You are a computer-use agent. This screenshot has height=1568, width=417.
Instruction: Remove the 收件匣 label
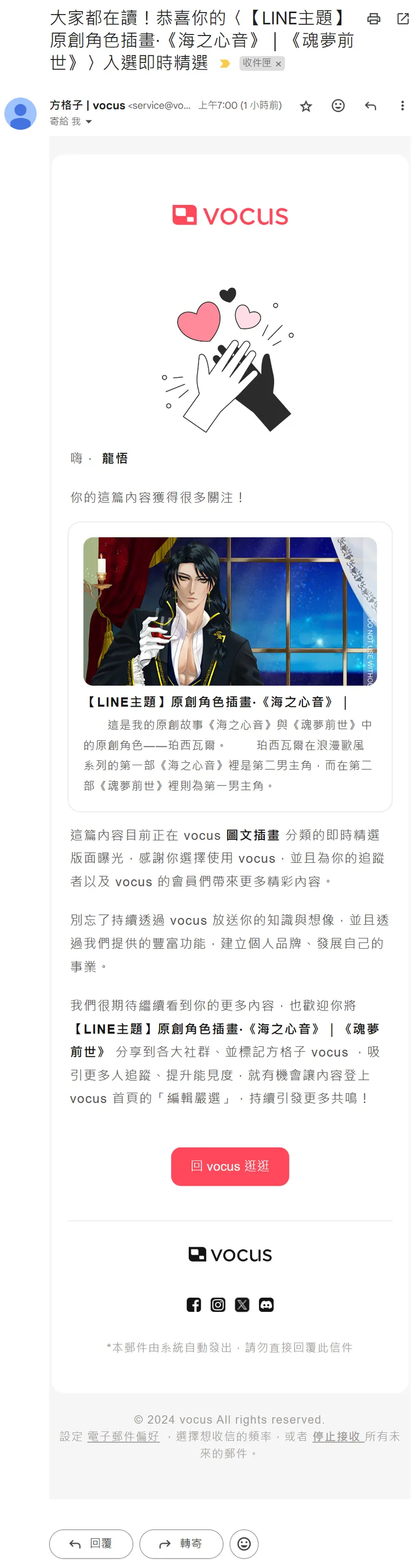278,64
